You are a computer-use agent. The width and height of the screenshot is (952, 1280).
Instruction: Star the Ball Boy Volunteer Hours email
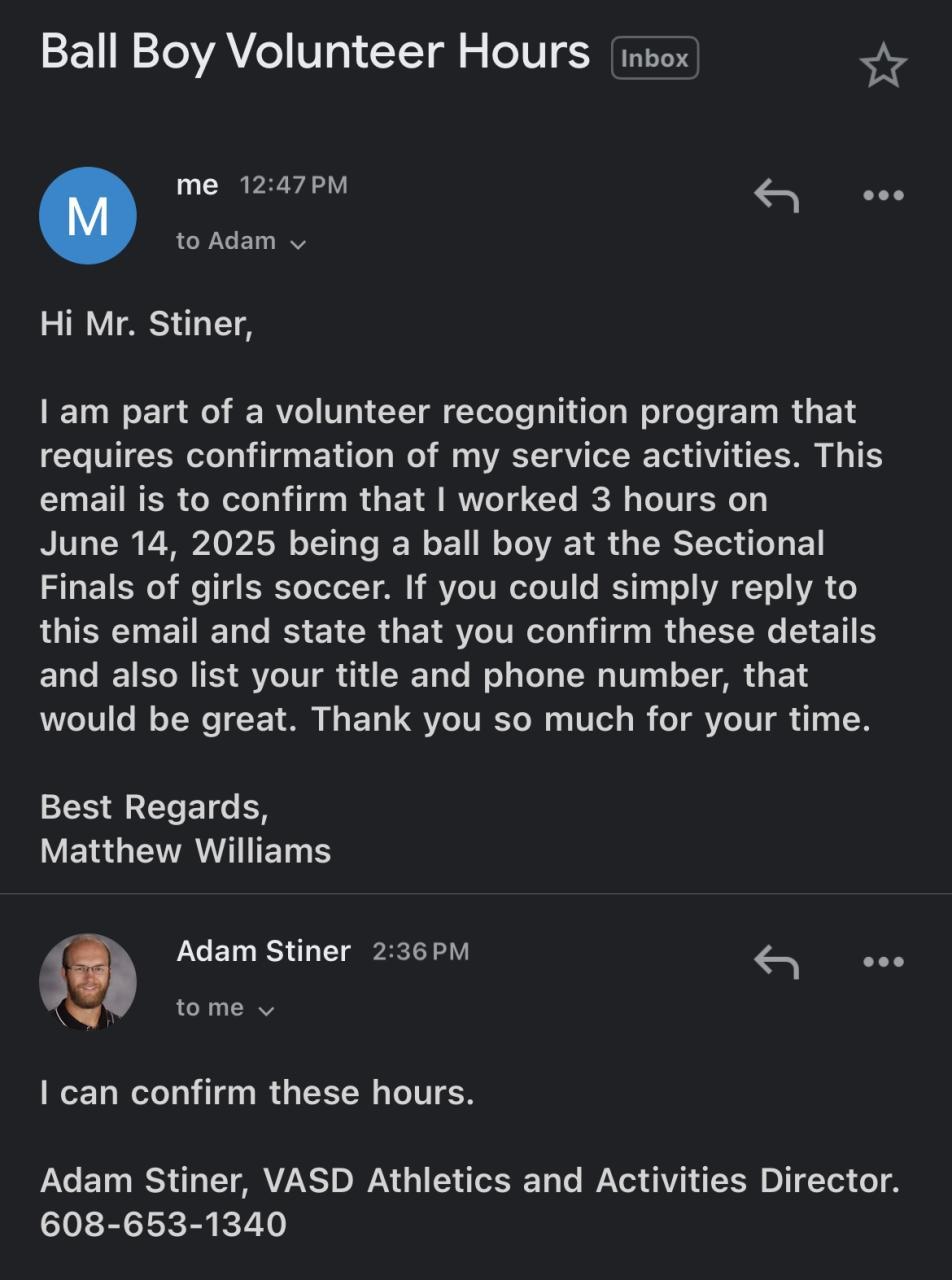(x=882, y=66)
